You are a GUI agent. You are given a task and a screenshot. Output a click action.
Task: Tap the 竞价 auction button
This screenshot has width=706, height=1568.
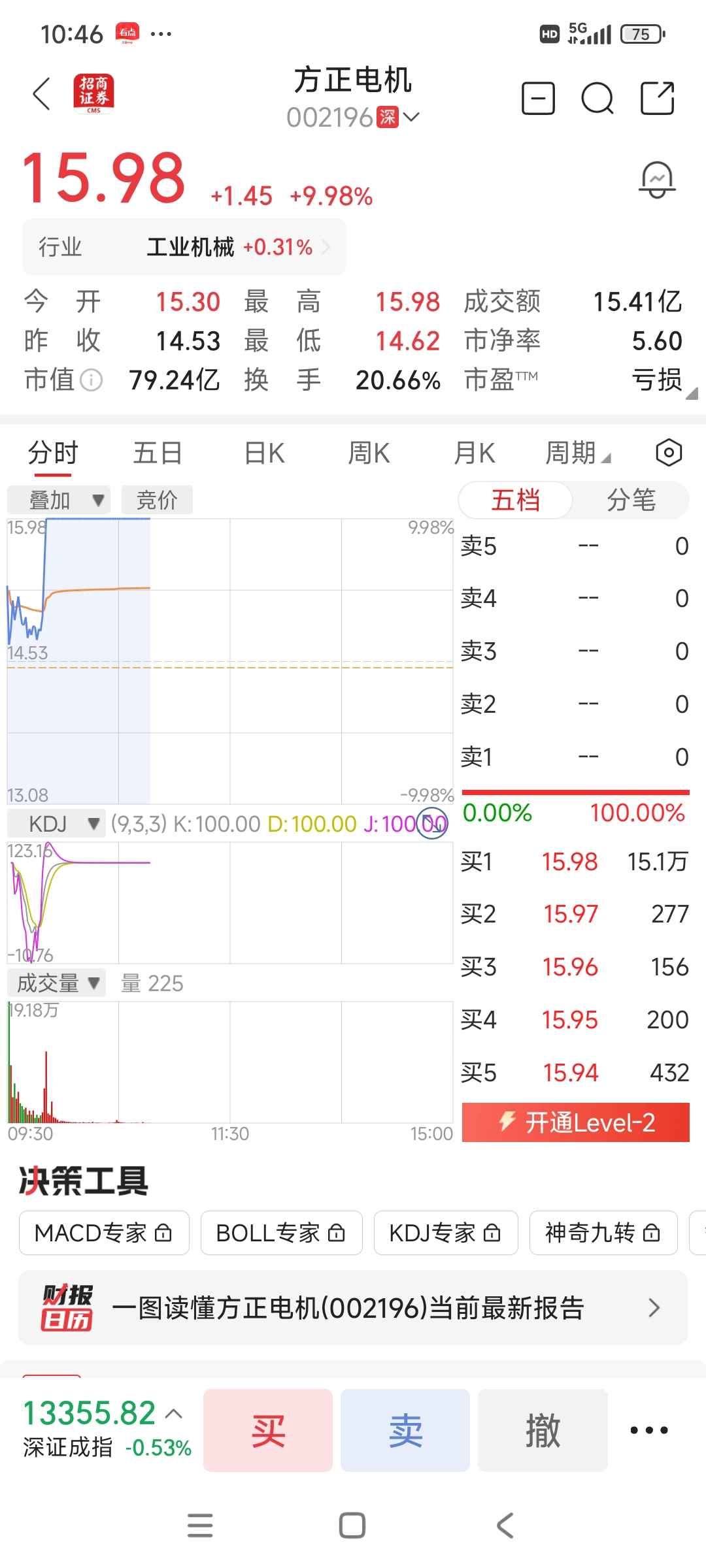157,500
